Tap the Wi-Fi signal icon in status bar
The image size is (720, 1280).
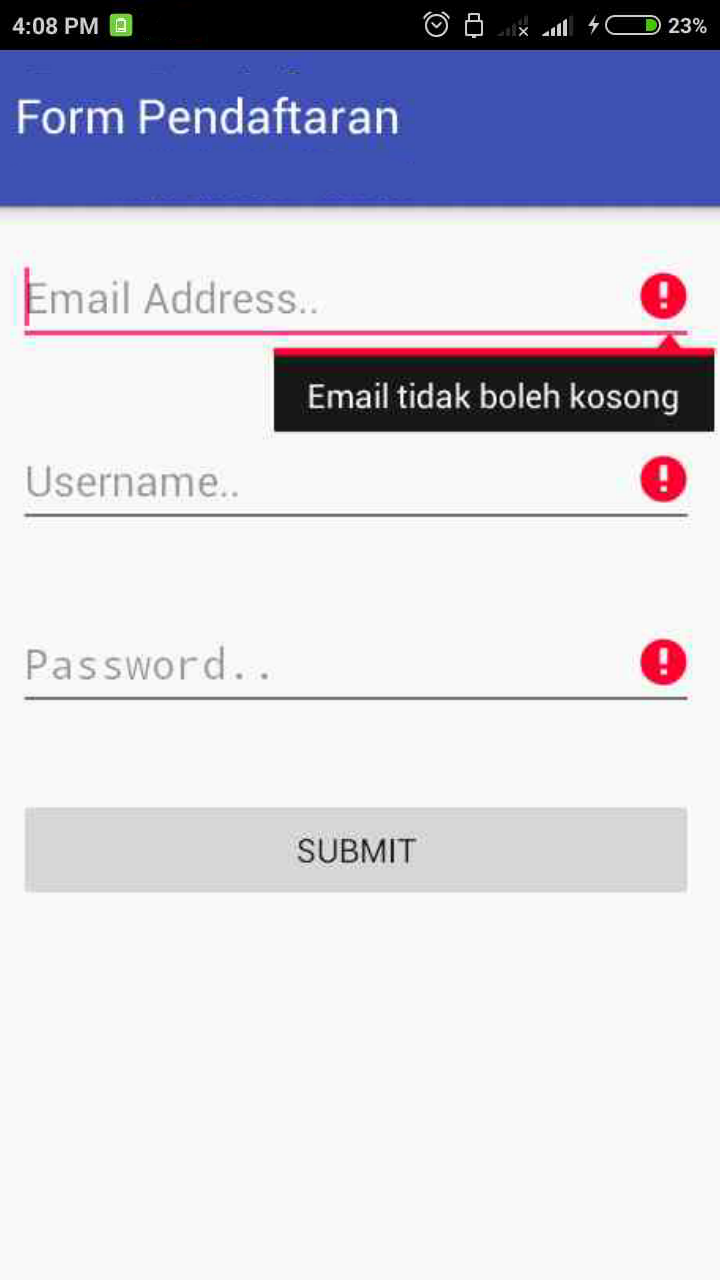(513, 25)
